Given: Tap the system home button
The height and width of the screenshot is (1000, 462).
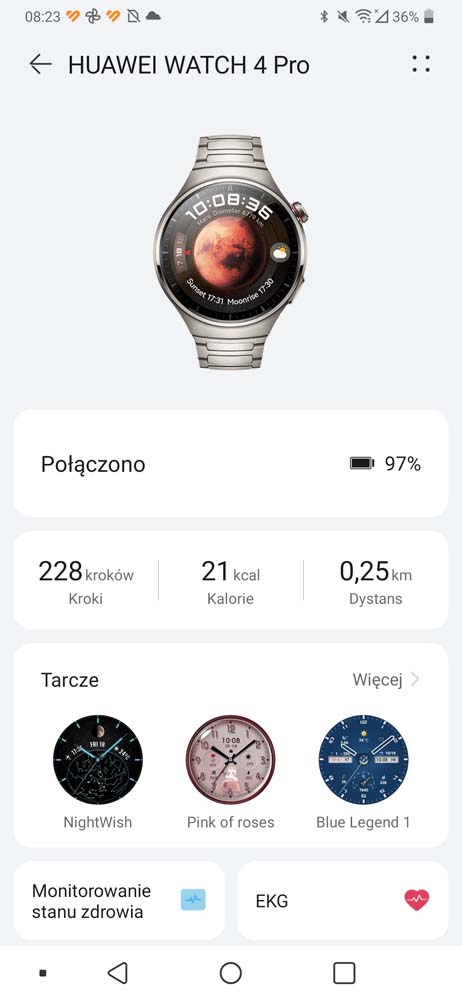Looking at the screenshot, I should (230, 973).
